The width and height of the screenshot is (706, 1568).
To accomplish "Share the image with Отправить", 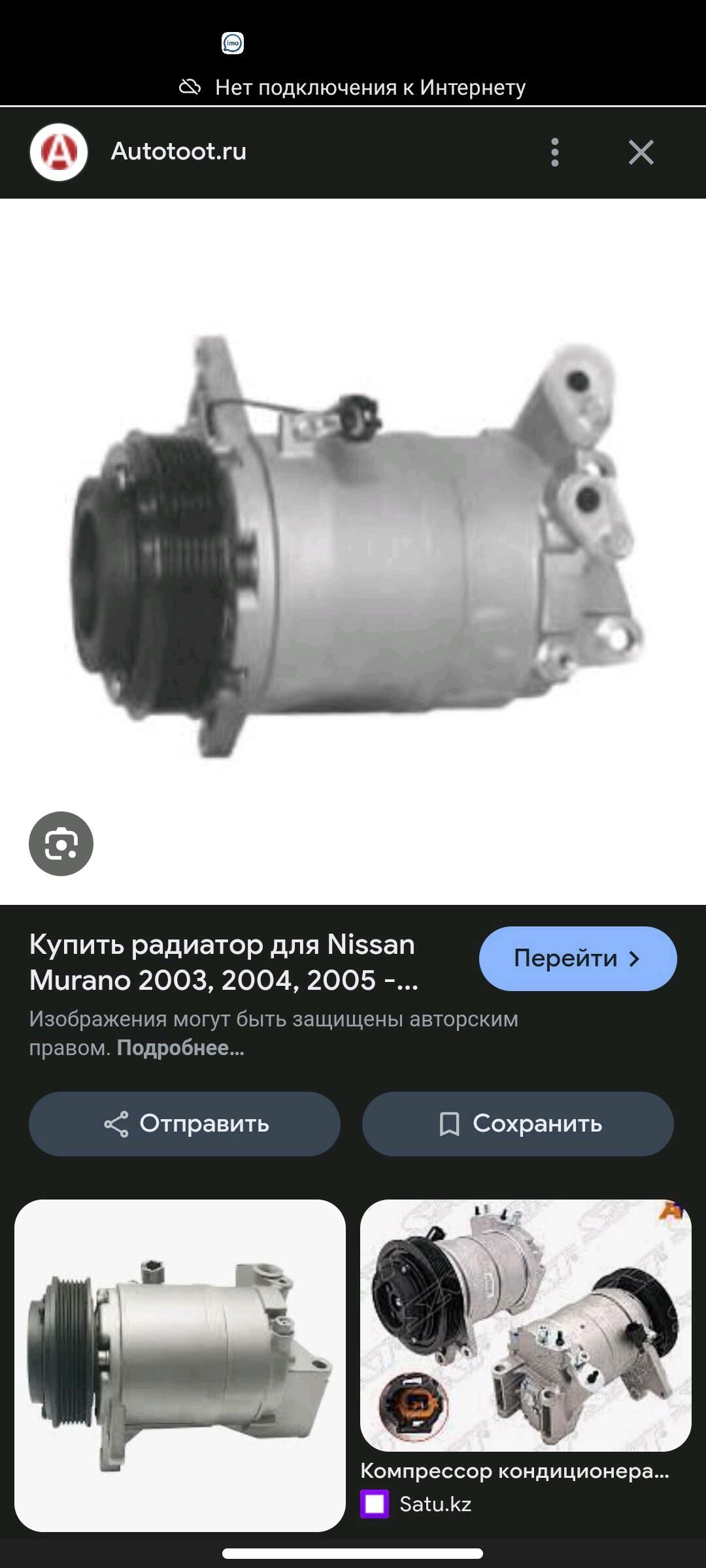I will (x=184, y=1124).
